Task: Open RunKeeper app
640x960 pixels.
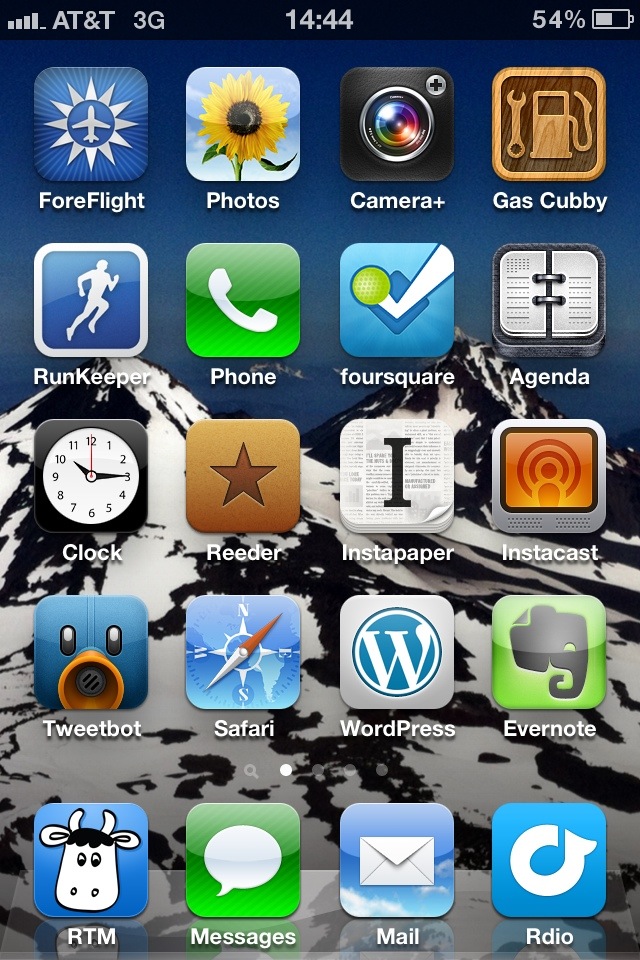Action: pyautogui.click(x=91, y=300)
